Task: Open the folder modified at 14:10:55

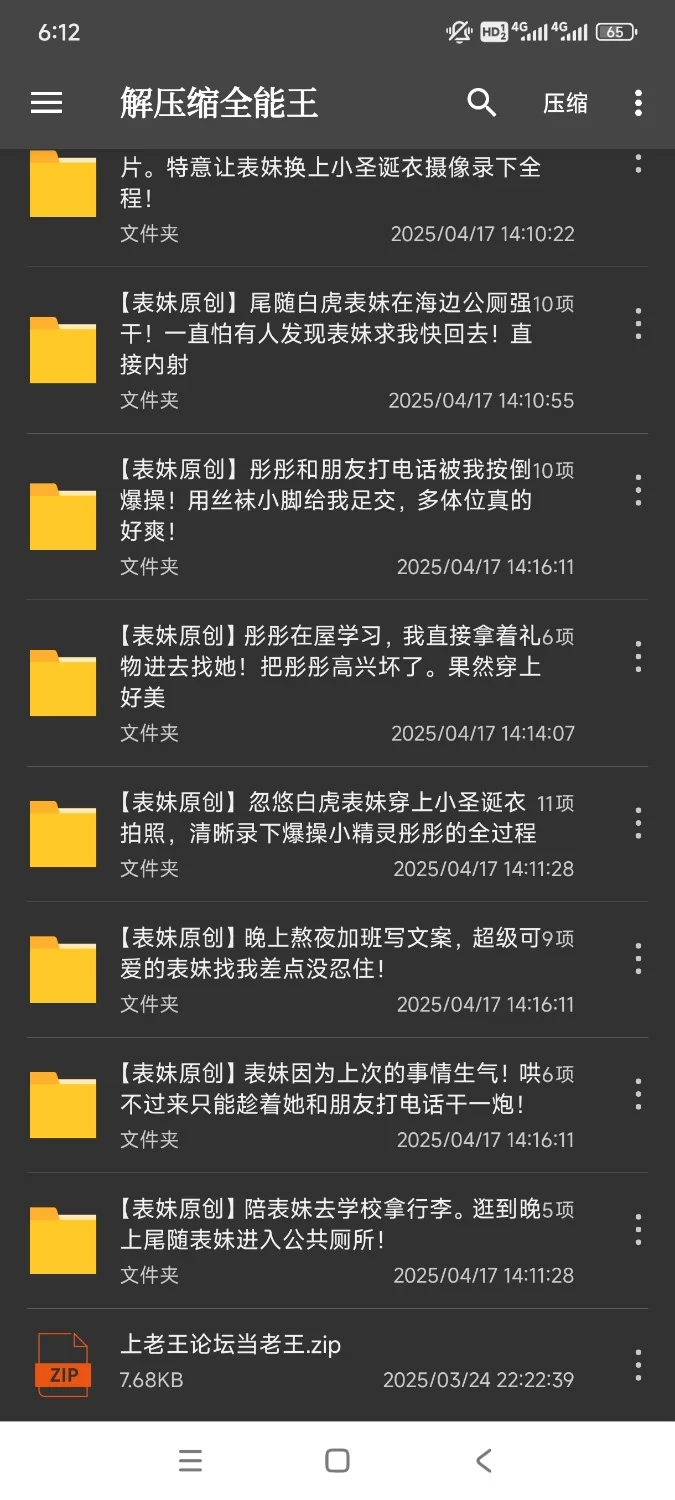Action: pyautogui.click(x=330, y=349)
